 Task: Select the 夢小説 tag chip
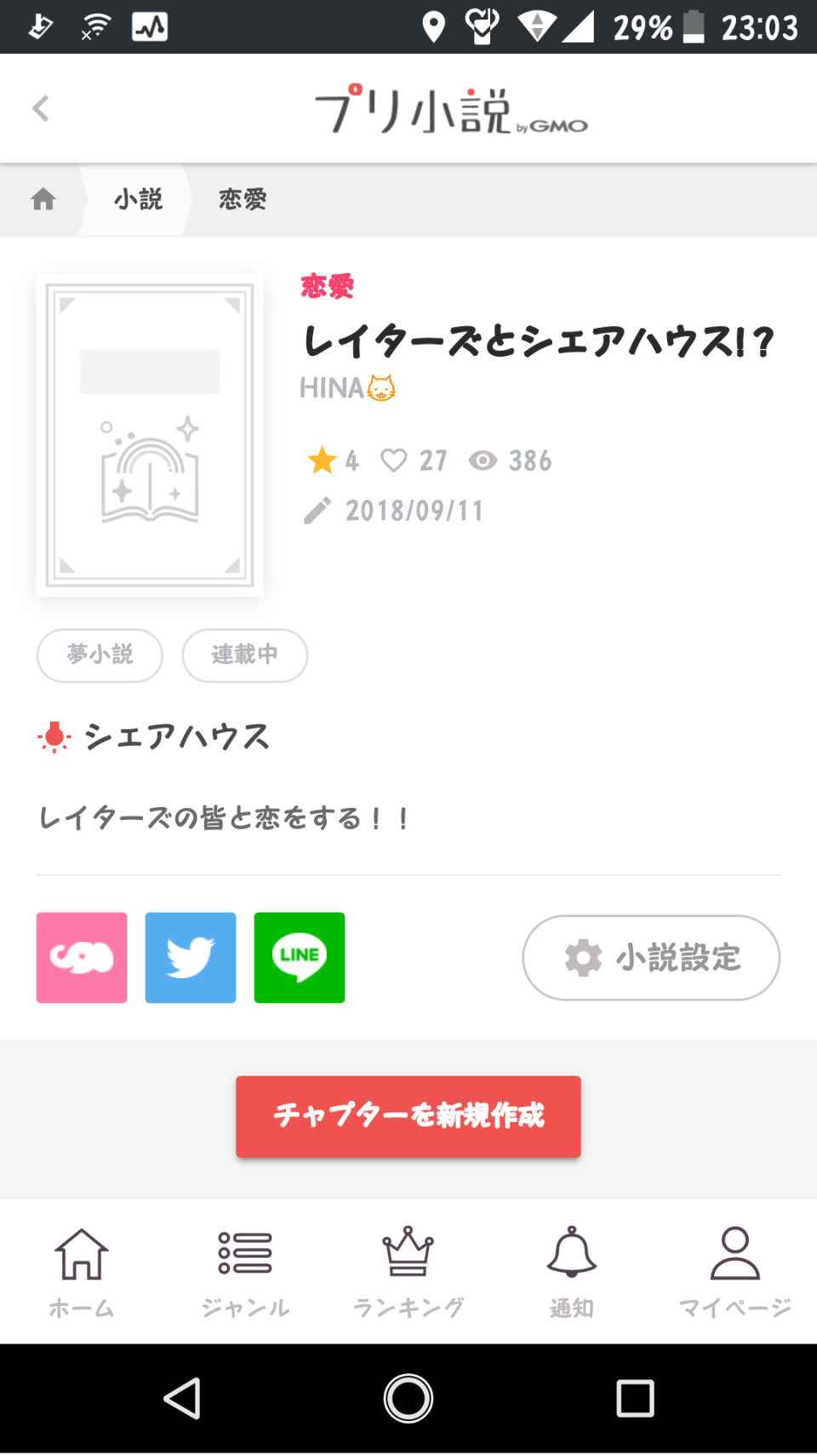pos(100,655)
